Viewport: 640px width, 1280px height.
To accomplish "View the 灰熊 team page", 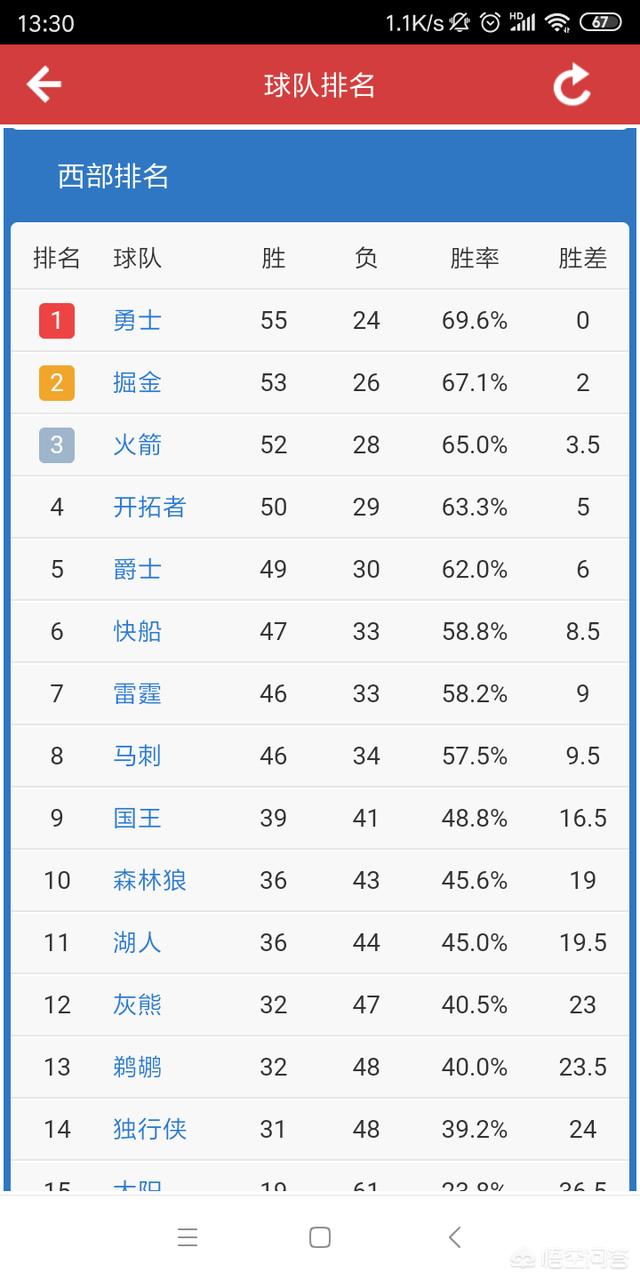I will click(x=137, y=1005).
